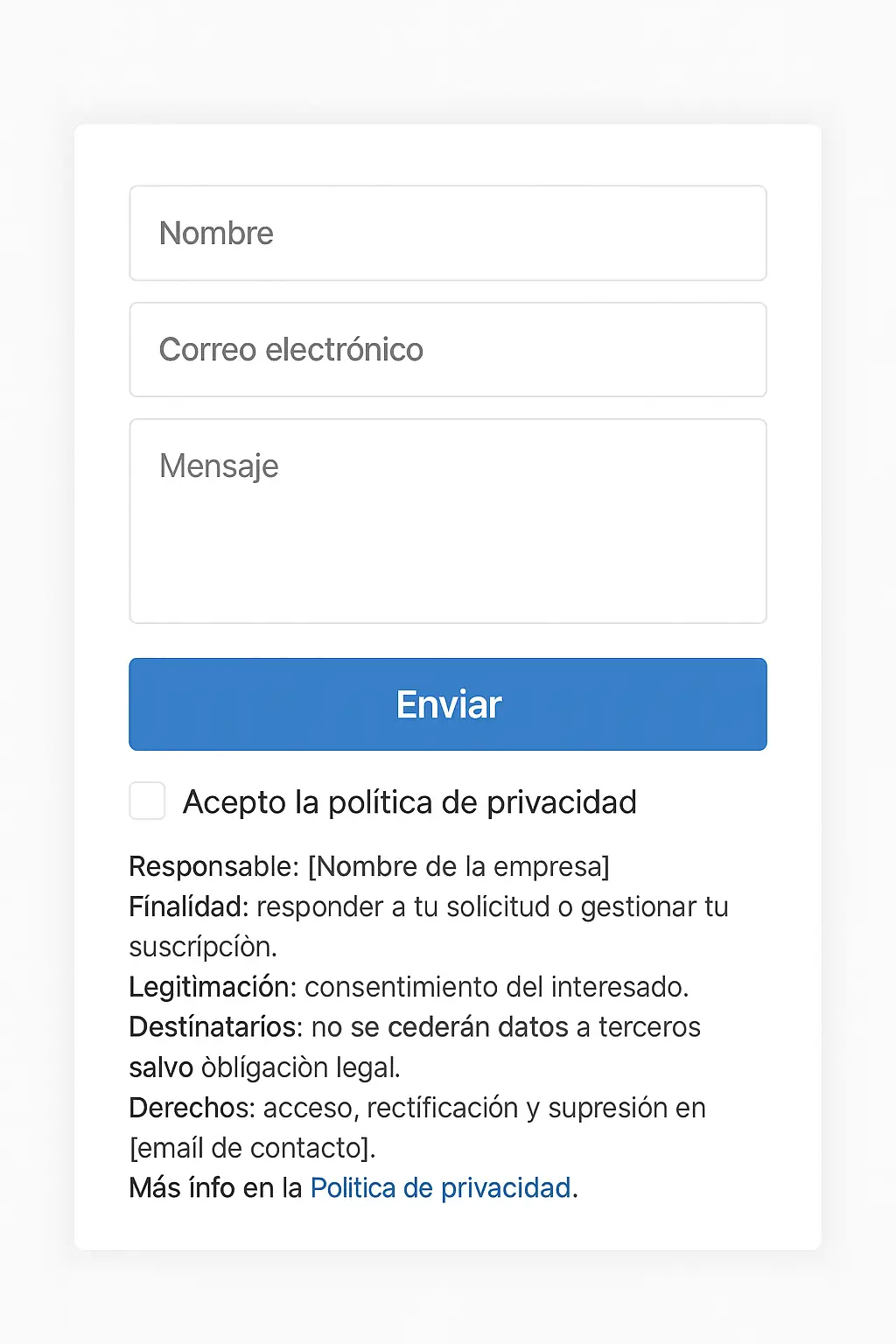Viewport: 896px width, 1344px height.
Task: Select the Mensaje text area
Action: 448,521
